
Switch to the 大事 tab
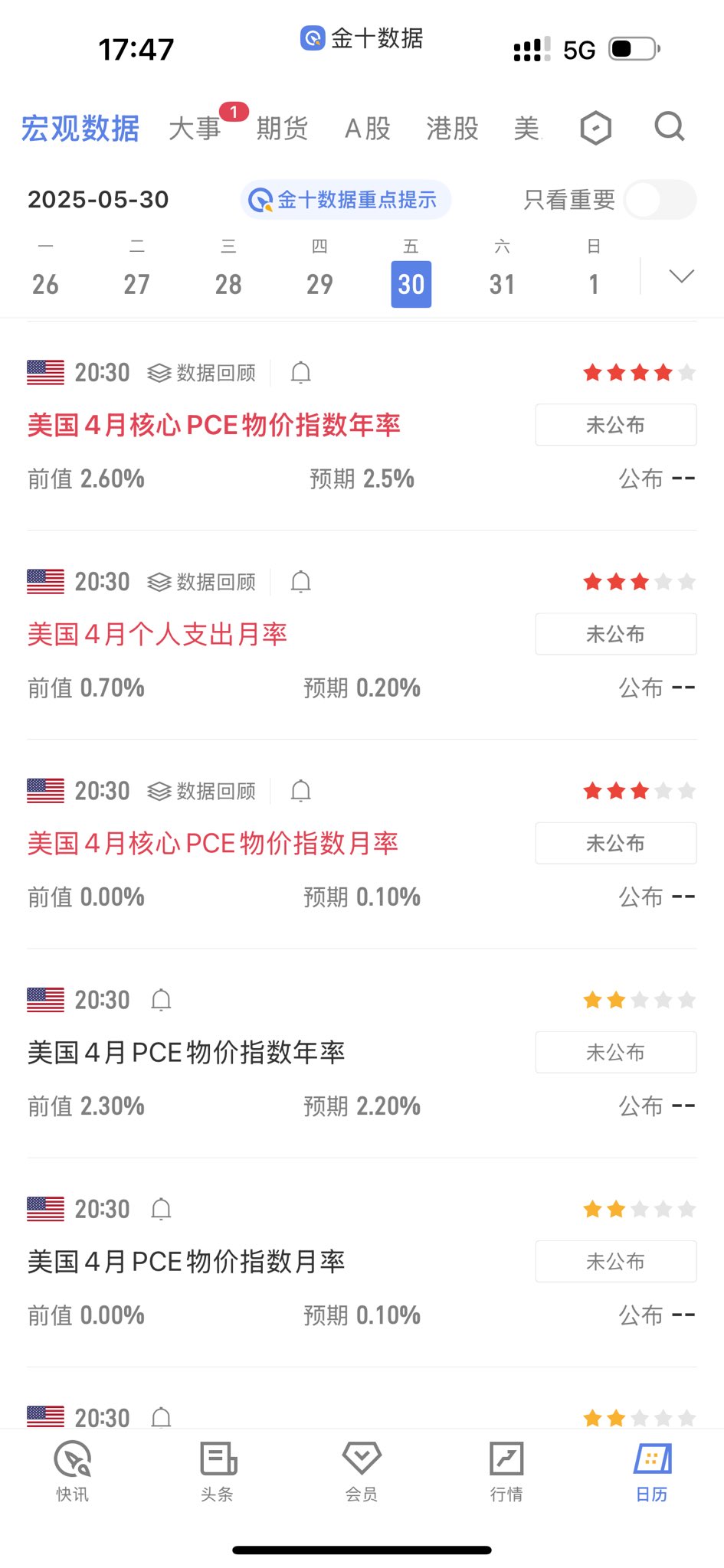tap(195, 129)
